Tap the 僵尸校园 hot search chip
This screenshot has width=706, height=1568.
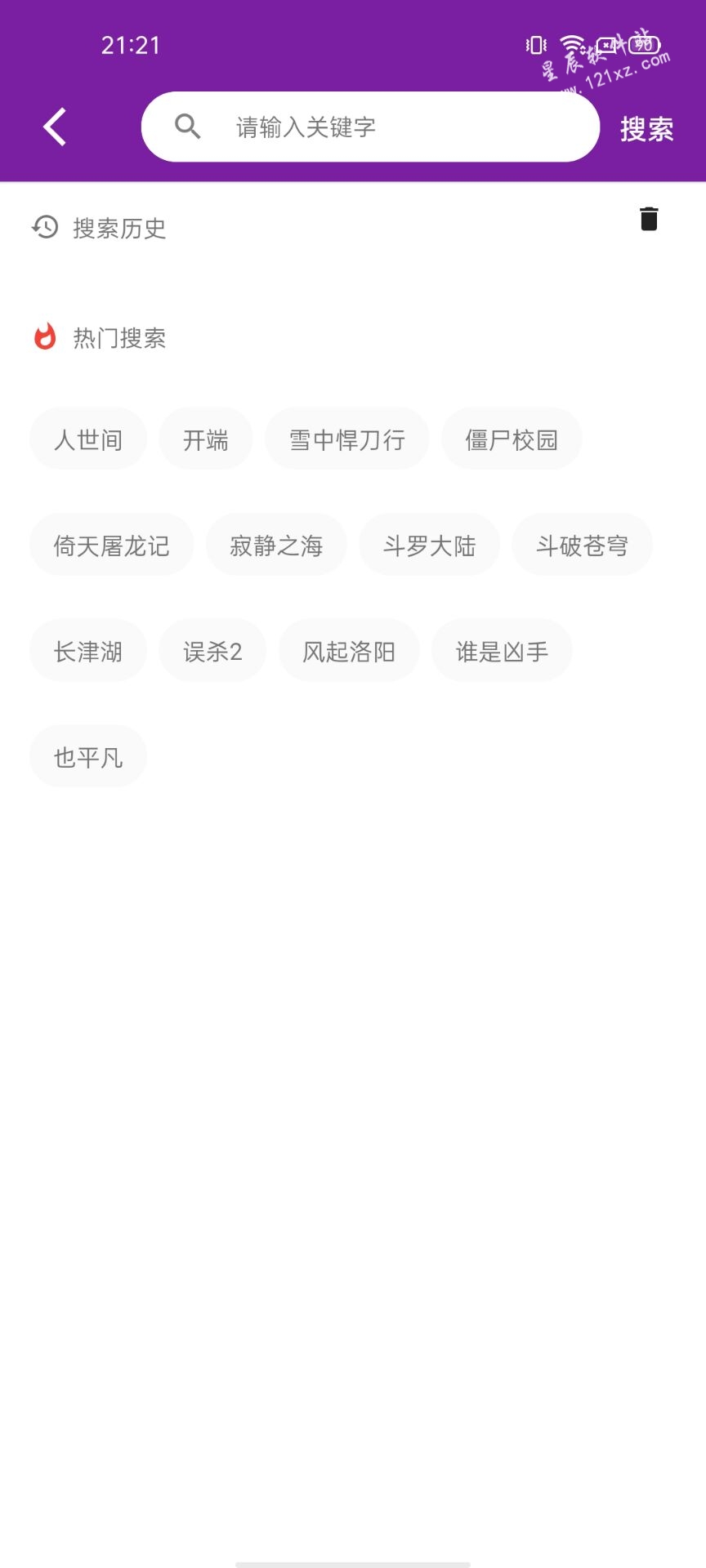pos(512,439)
